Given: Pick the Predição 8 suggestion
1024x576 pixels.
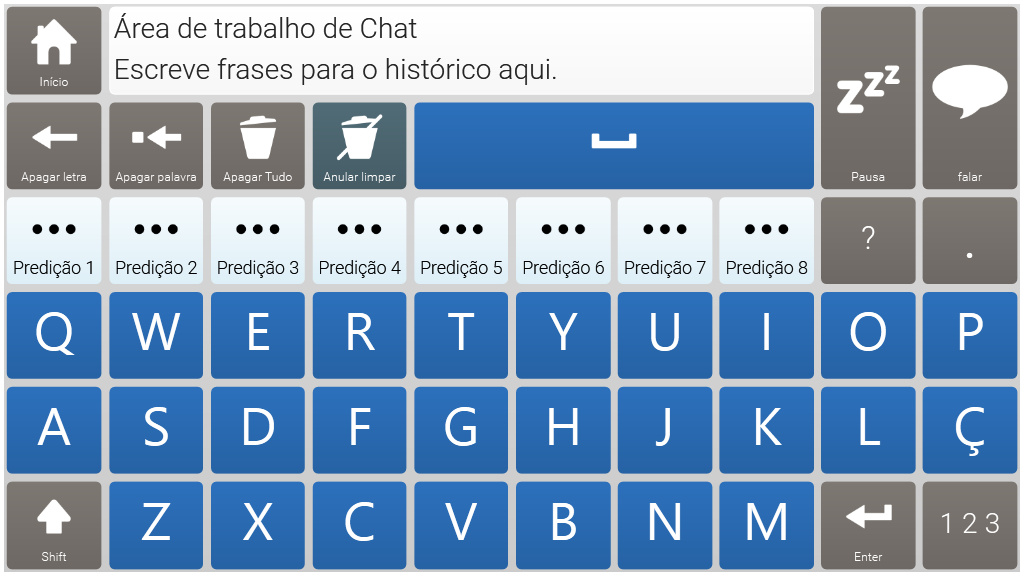Looking at the screenshot, I should [x=767, y=241].
